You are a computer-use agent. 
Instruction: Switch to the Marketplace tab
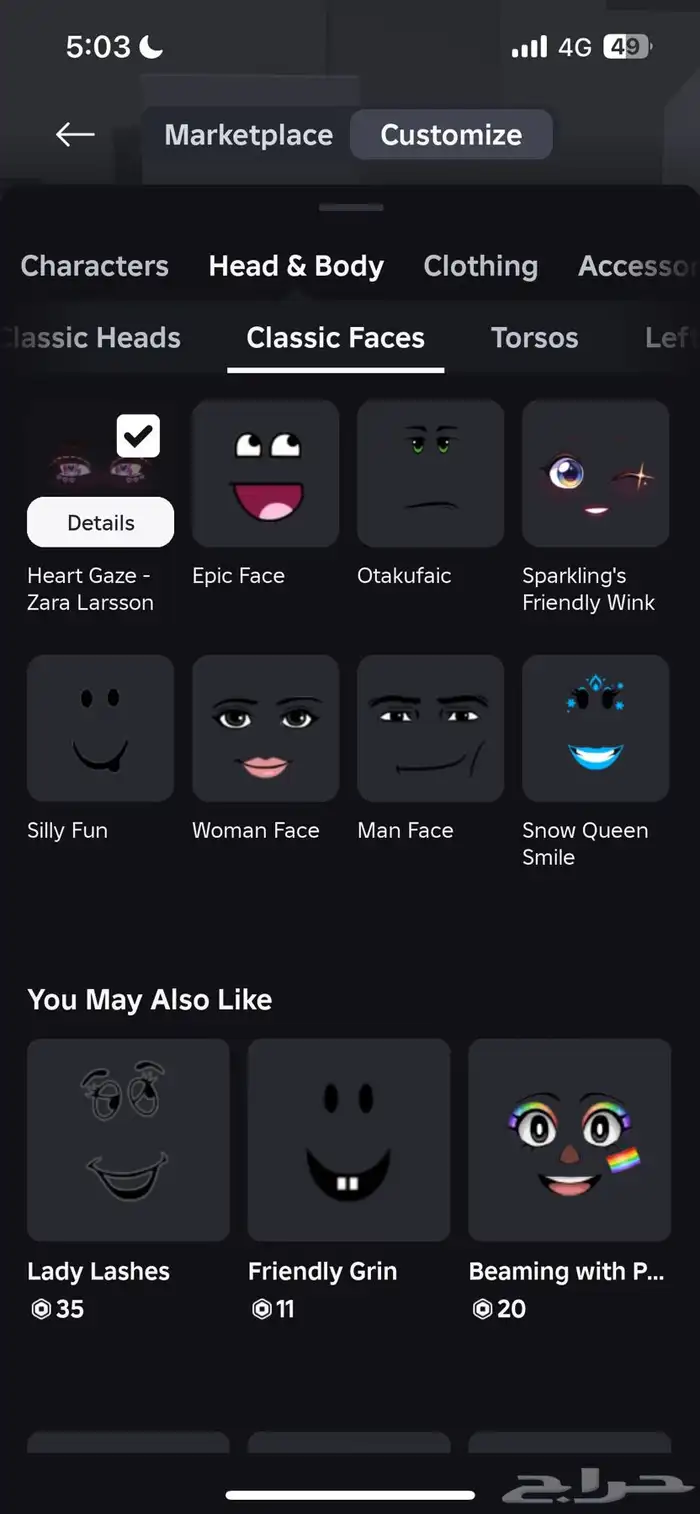[x=248, y=135]
